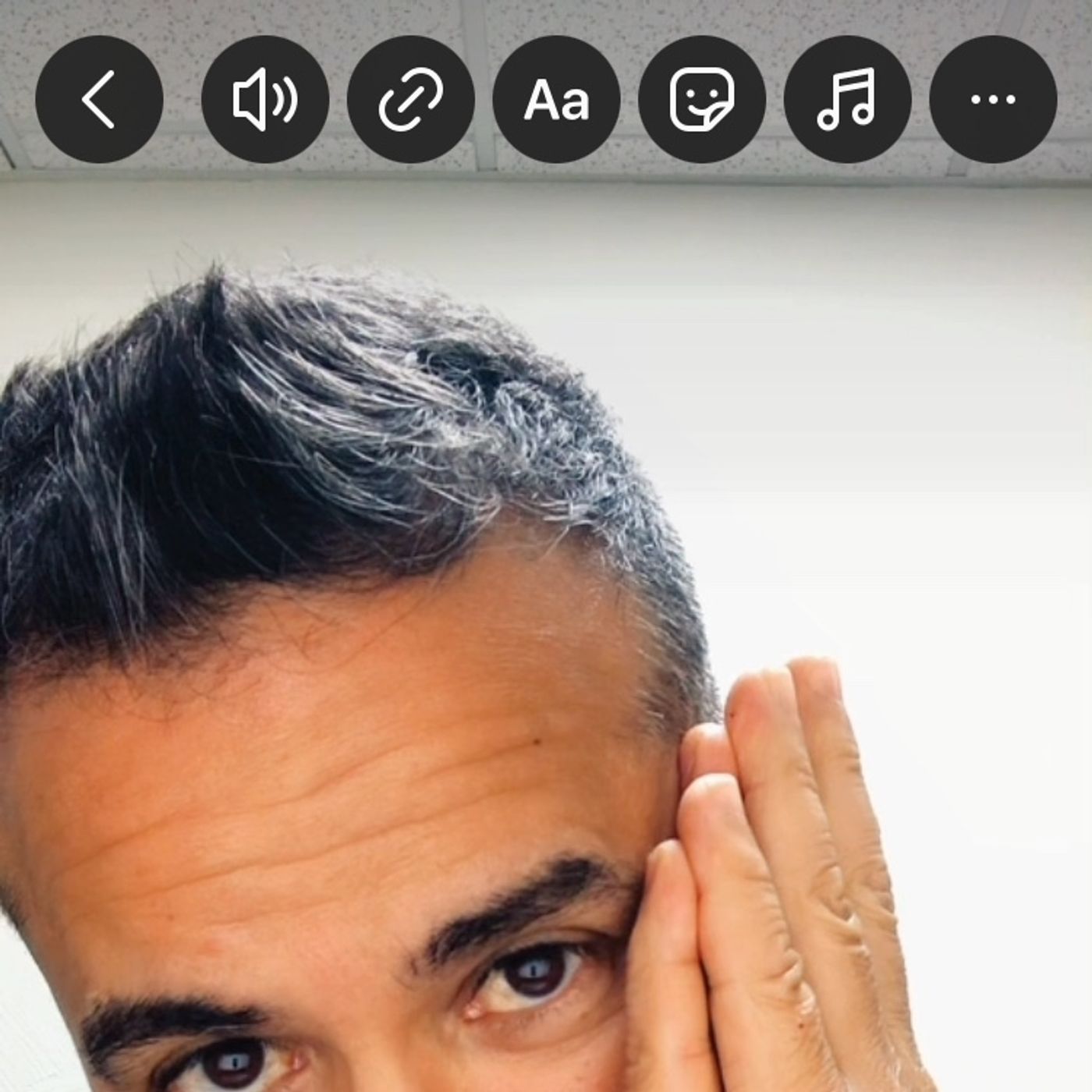Open the more options menu

coord(993,99)
